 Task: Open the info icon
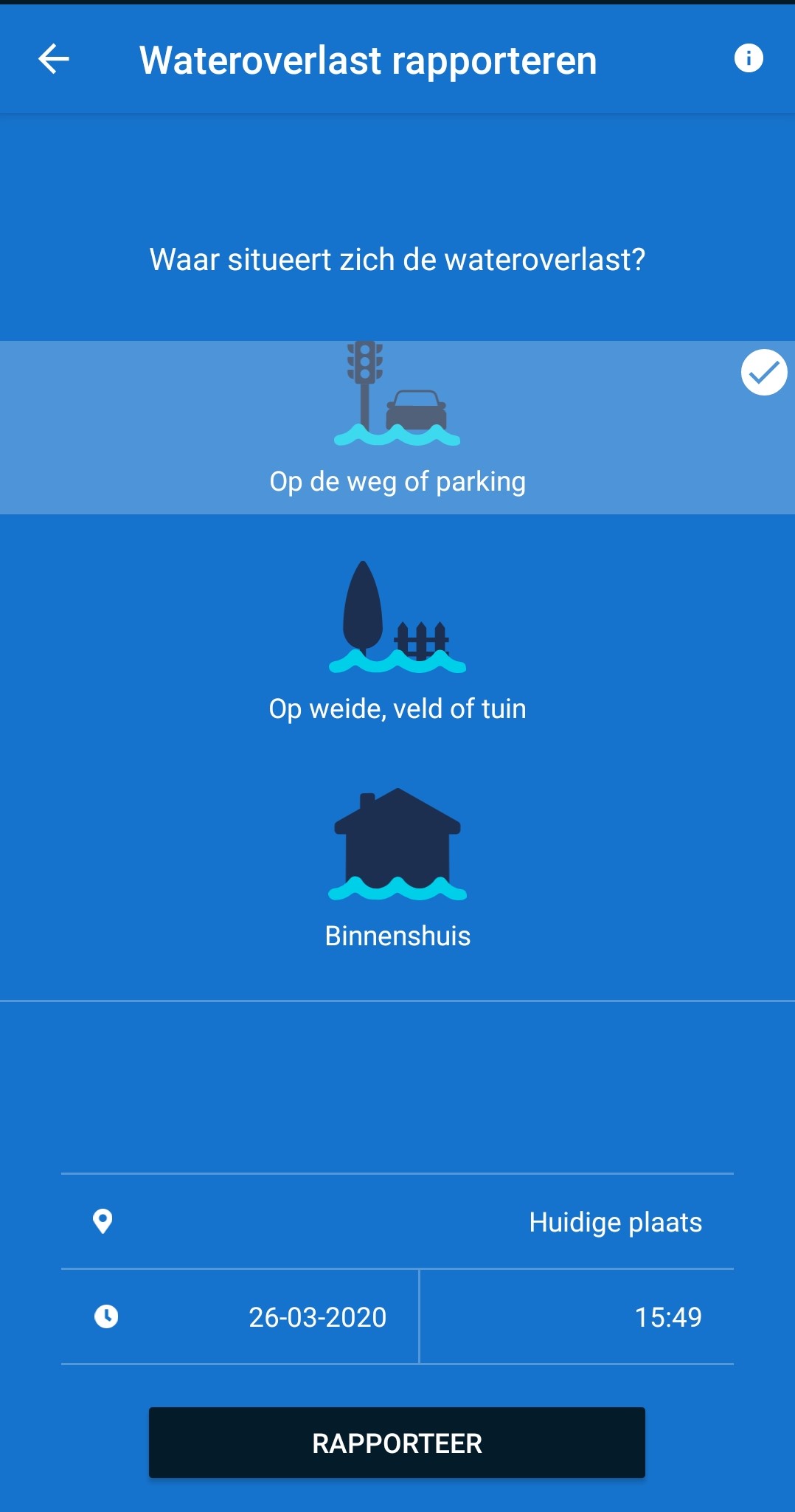click(748, 58)
